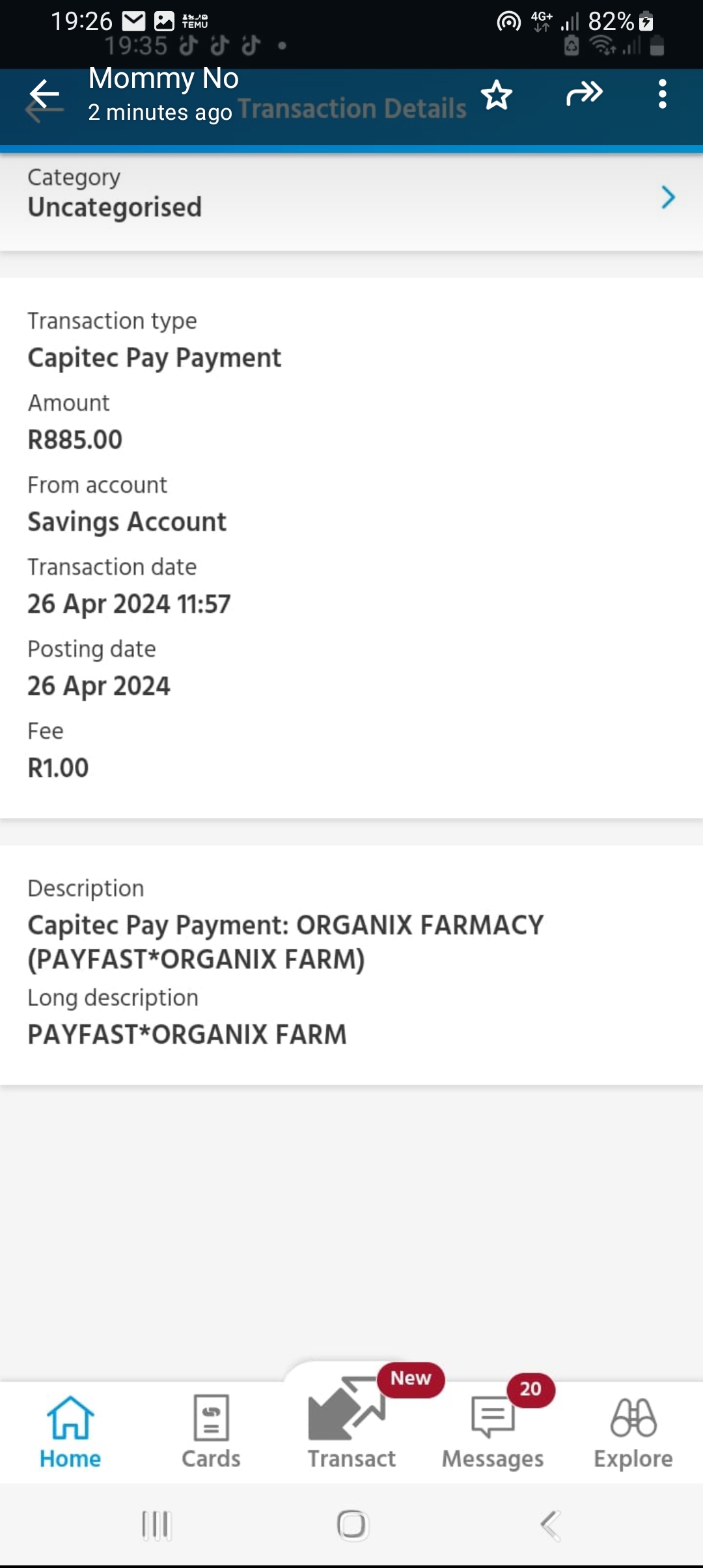
Task: Open the Category Uncategorised row
Action: pos(351,195)
